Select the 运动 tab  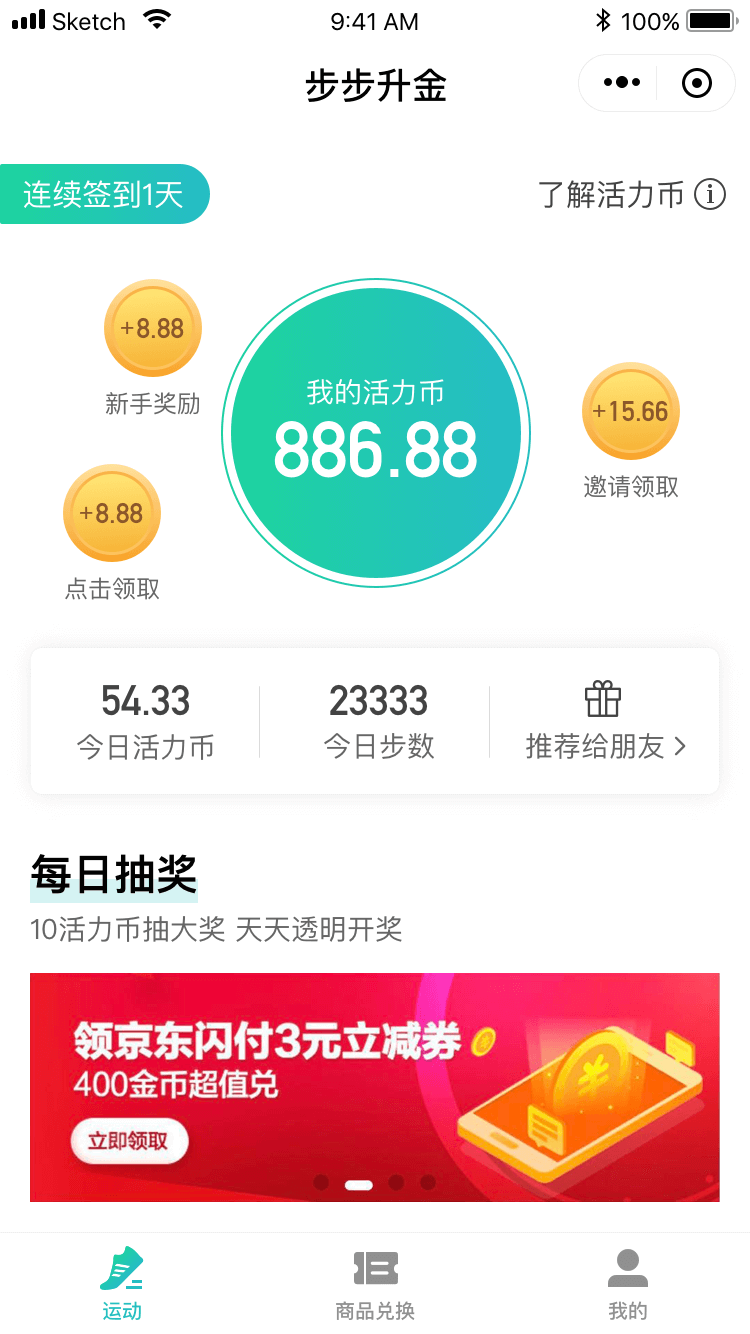122,1283
